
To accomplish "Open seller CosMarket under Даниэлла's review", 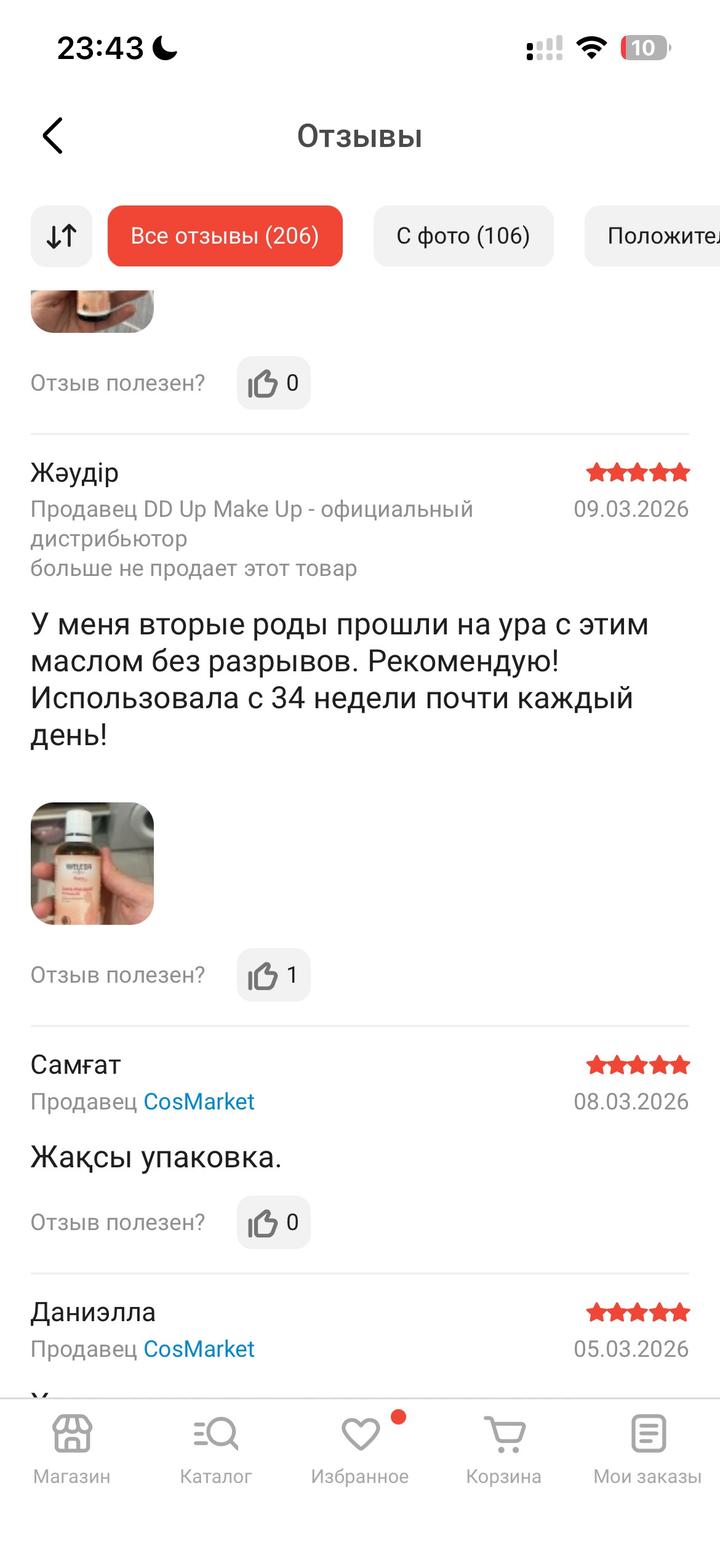I will [199, 1348].
